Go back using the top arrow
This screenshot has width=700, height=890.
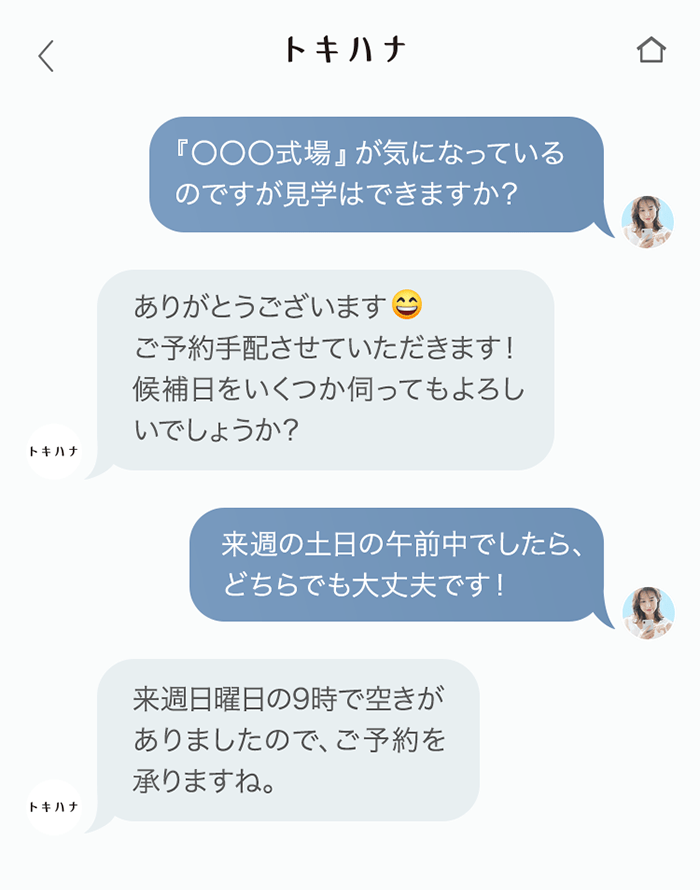pos(46,55)
